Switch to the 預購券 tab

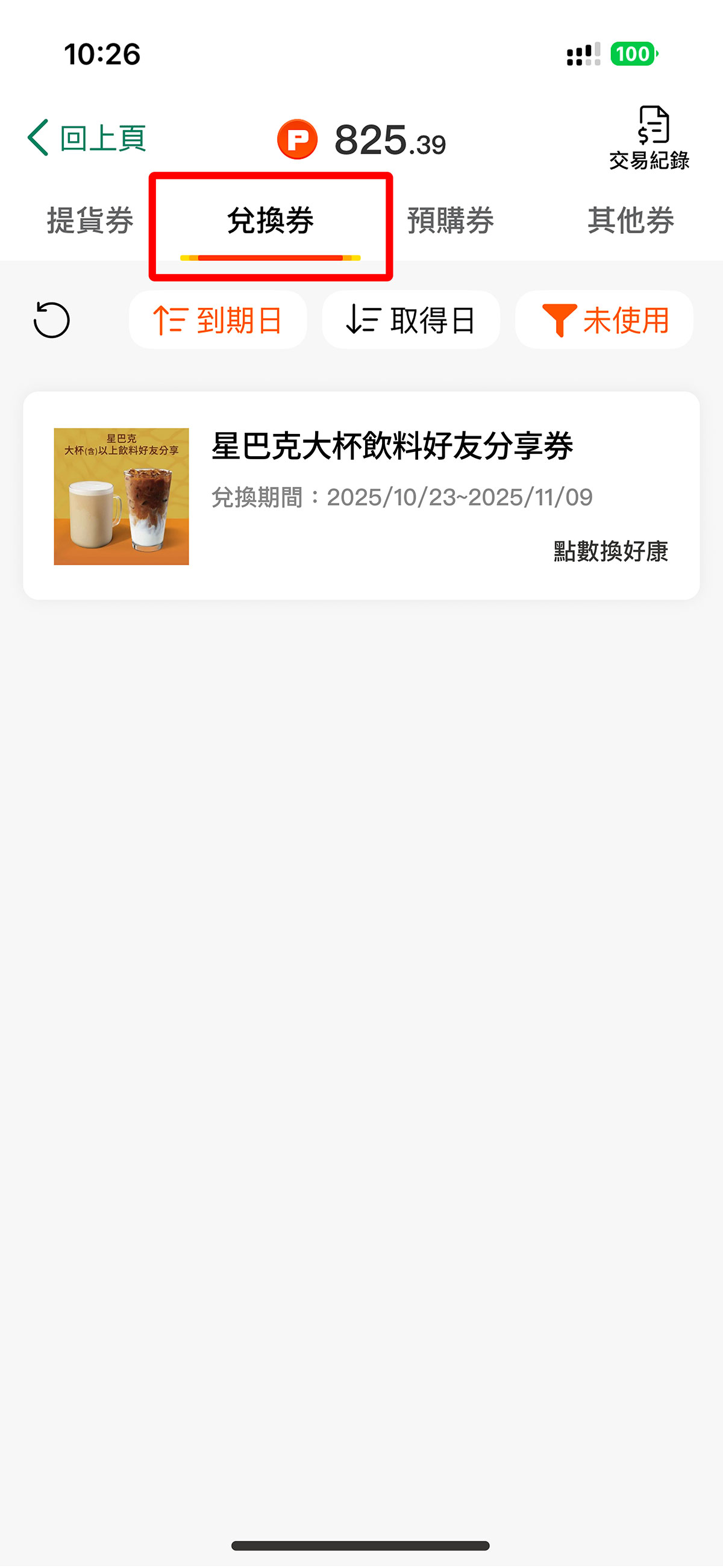click(450, 220)
